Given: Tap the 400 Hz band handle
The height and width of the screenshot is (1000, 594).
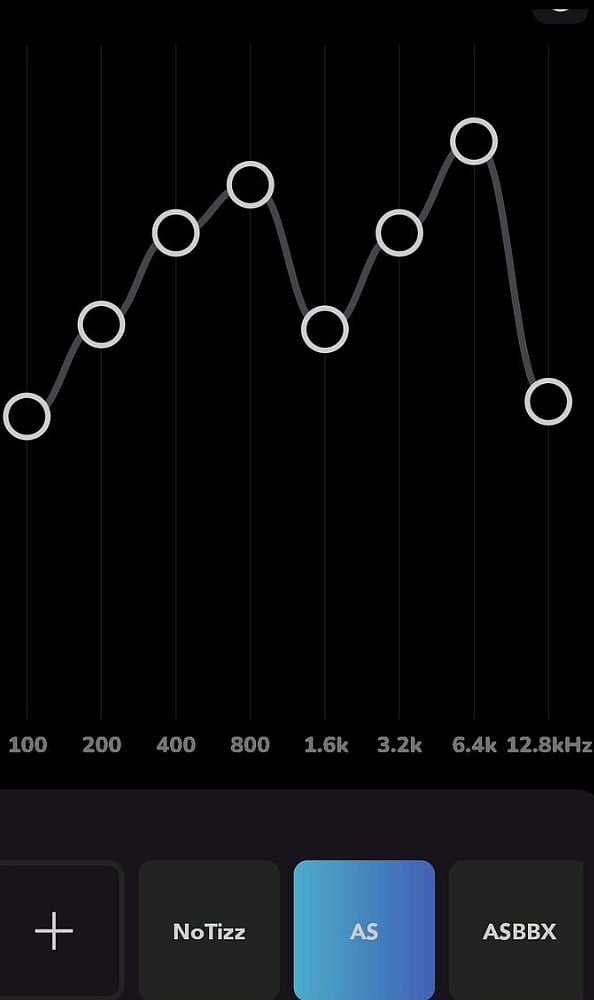Looking at the screenshot, I should click(175, 233).
